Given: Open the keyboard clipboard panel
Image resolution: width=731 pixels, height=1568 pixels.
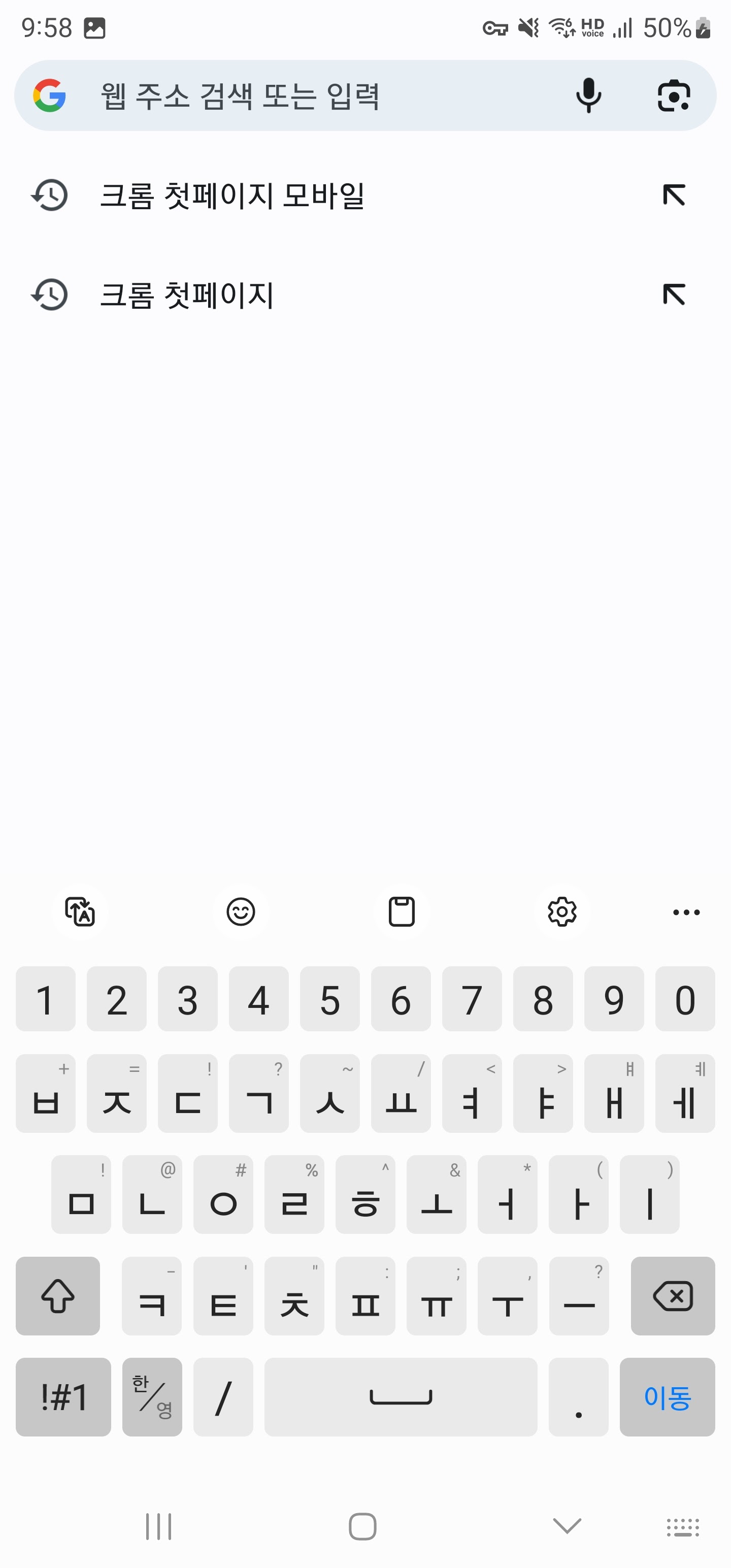Looking at the screenshot, I should point(401,912).
